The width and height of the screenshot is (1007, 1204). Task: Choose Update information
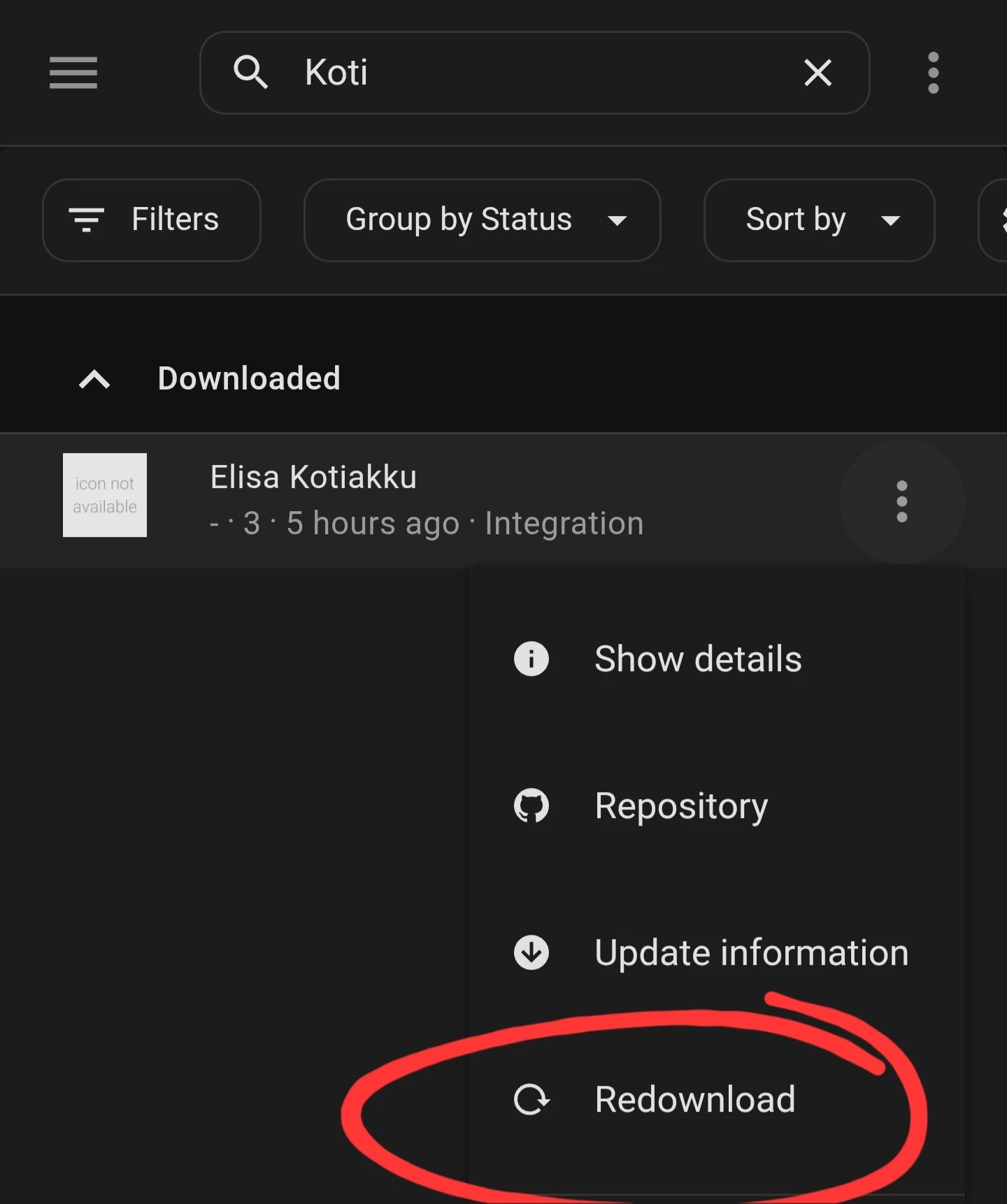coord(751,952)
